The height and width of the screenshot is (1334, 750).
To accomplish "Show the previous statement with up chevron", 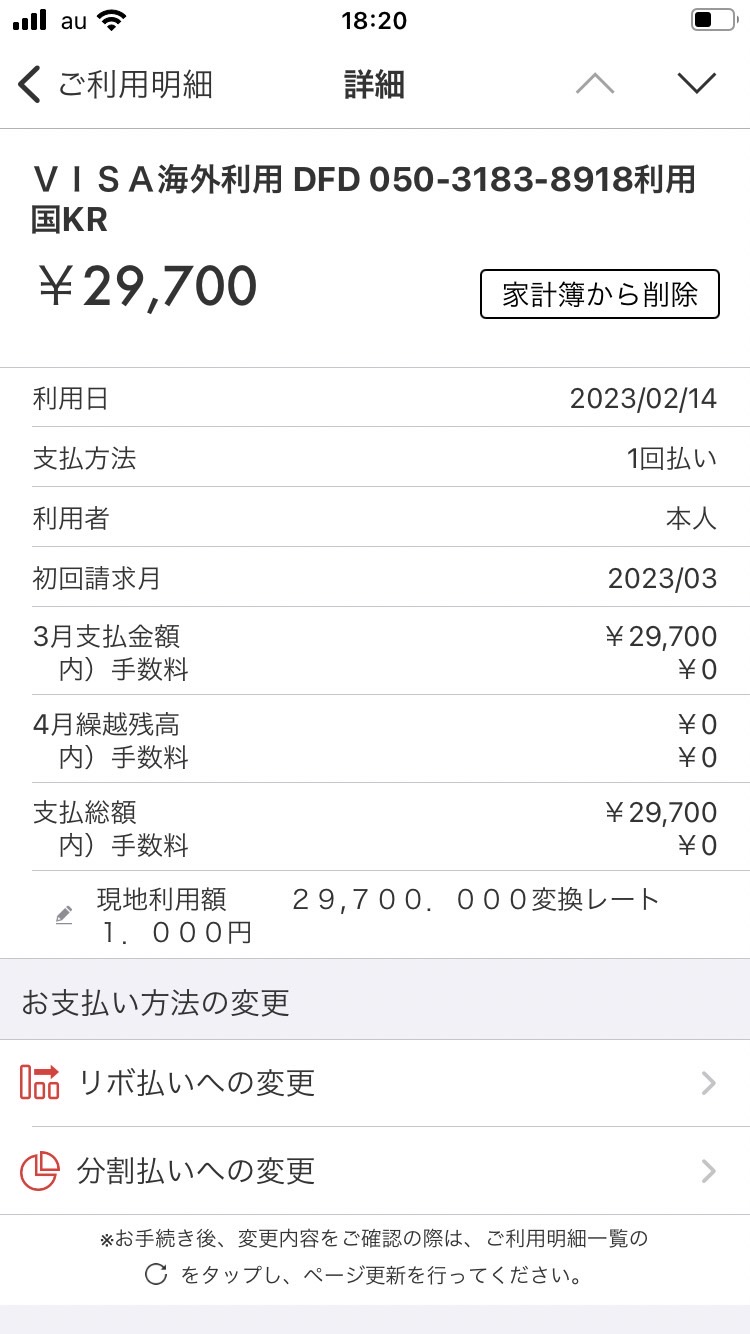I will pos(596,84).
